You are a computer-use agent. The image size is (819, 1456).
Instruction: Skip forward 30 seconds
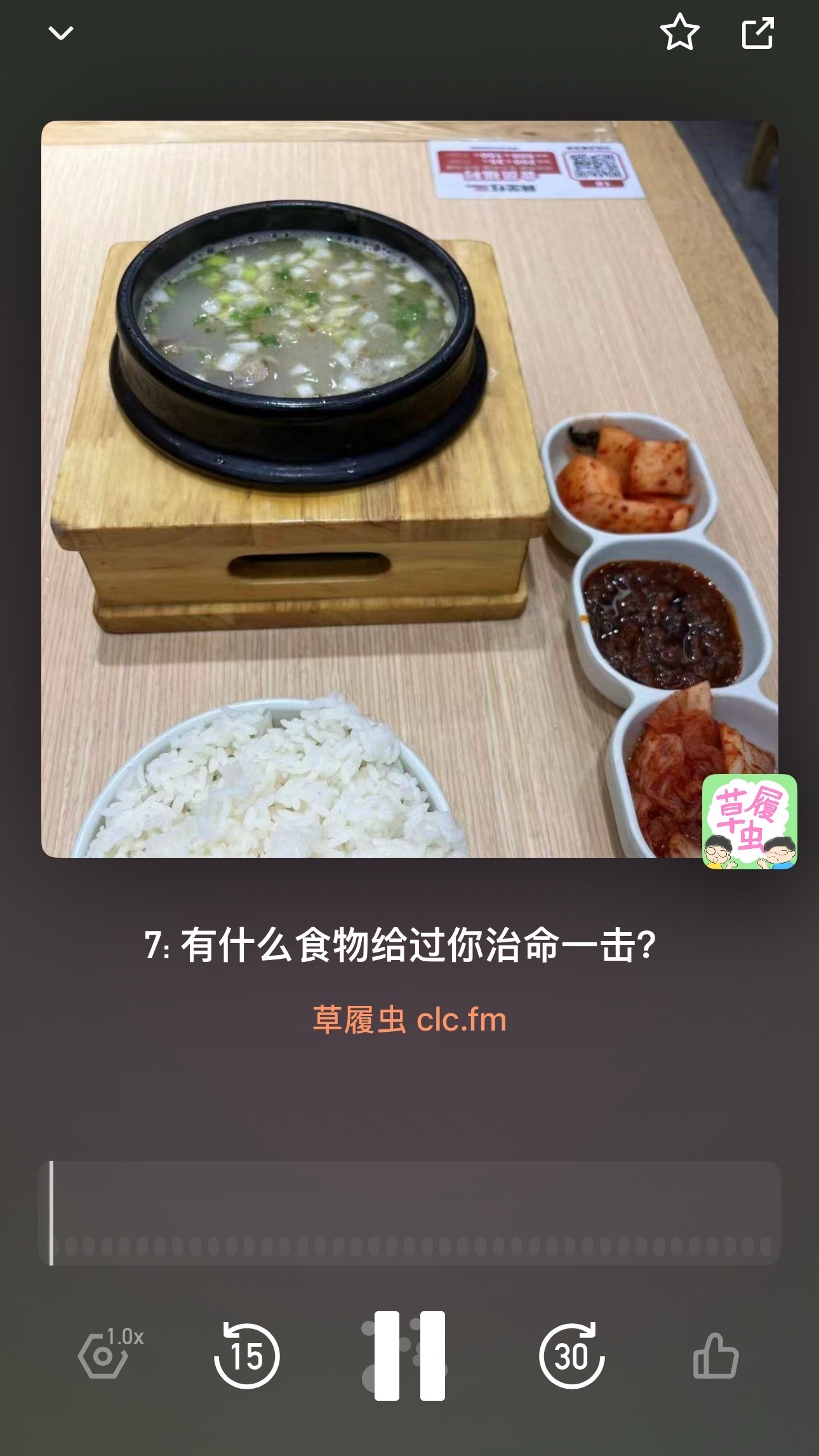click(x=572, y=1355)
